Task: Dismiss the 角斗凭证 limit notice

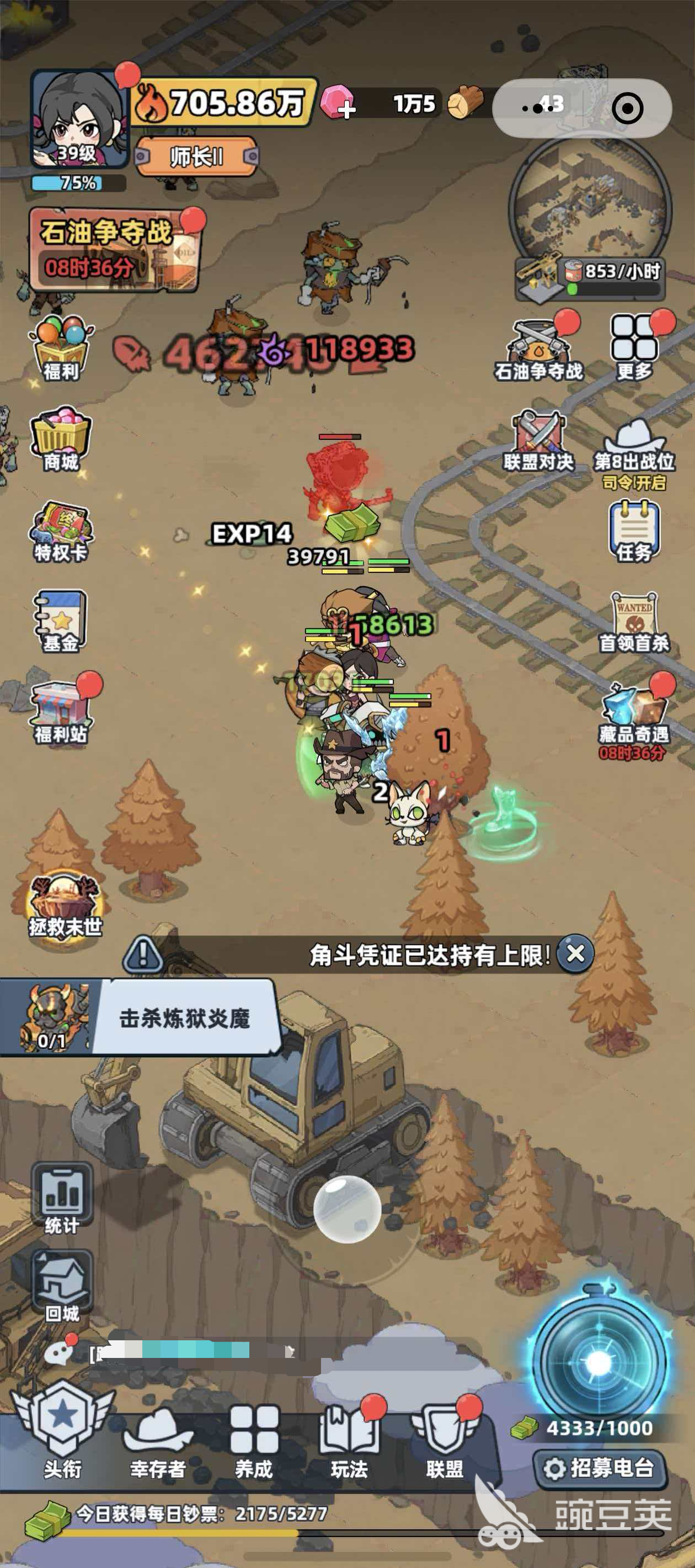Action: [x=576, y=953]
